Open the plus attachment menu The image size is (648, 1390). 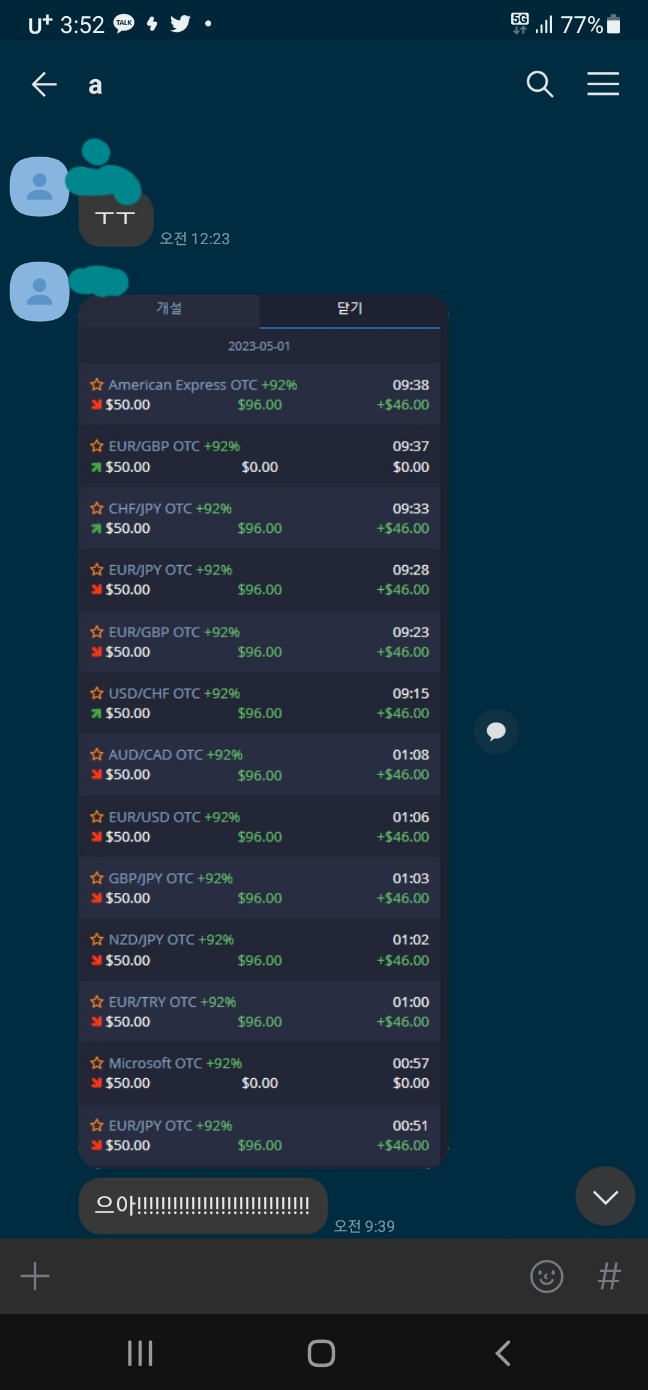35,1276
